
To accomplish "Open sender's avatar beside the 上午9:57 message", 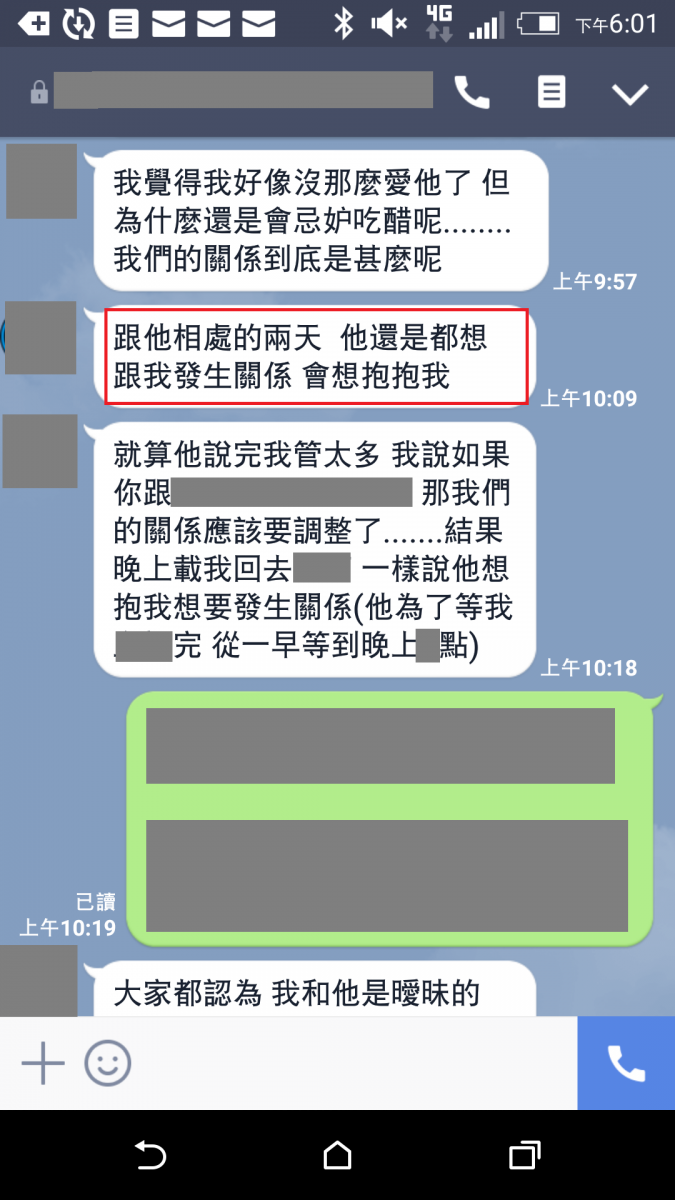I will 42,181.
